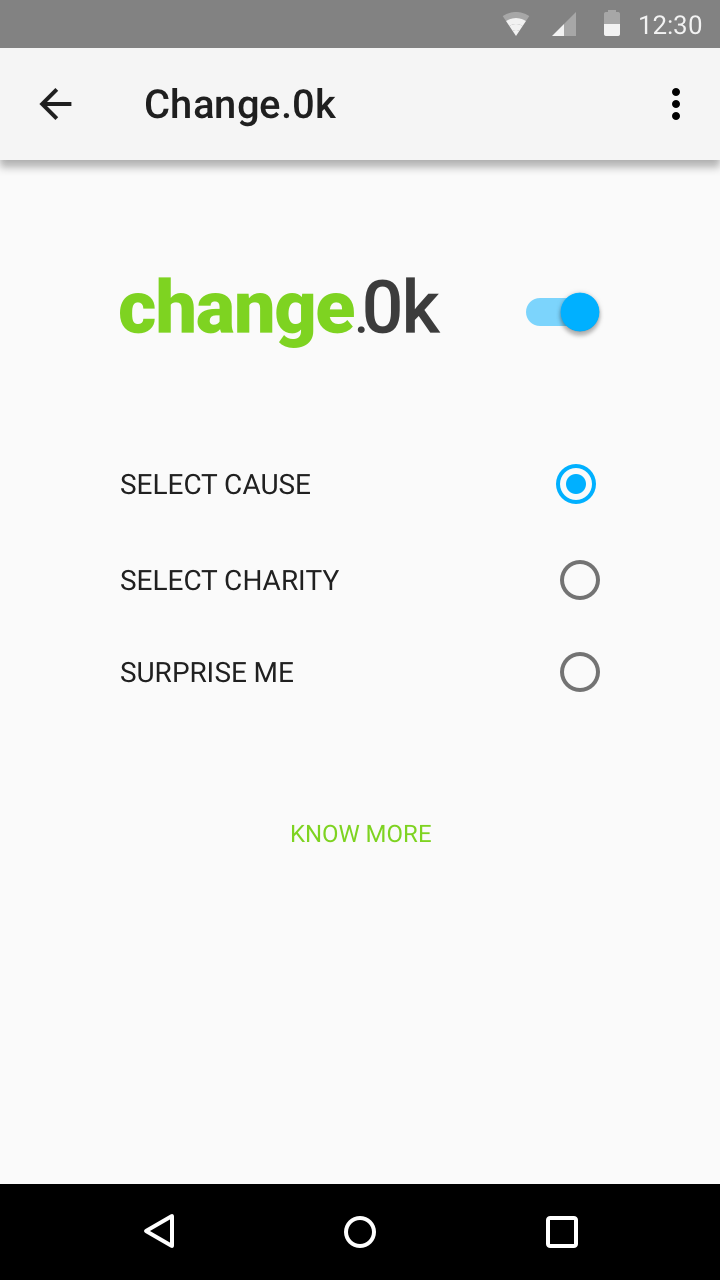Turn off the change.0k switch
Viewport: 720px width, 1280px height.
coord(562,313)
